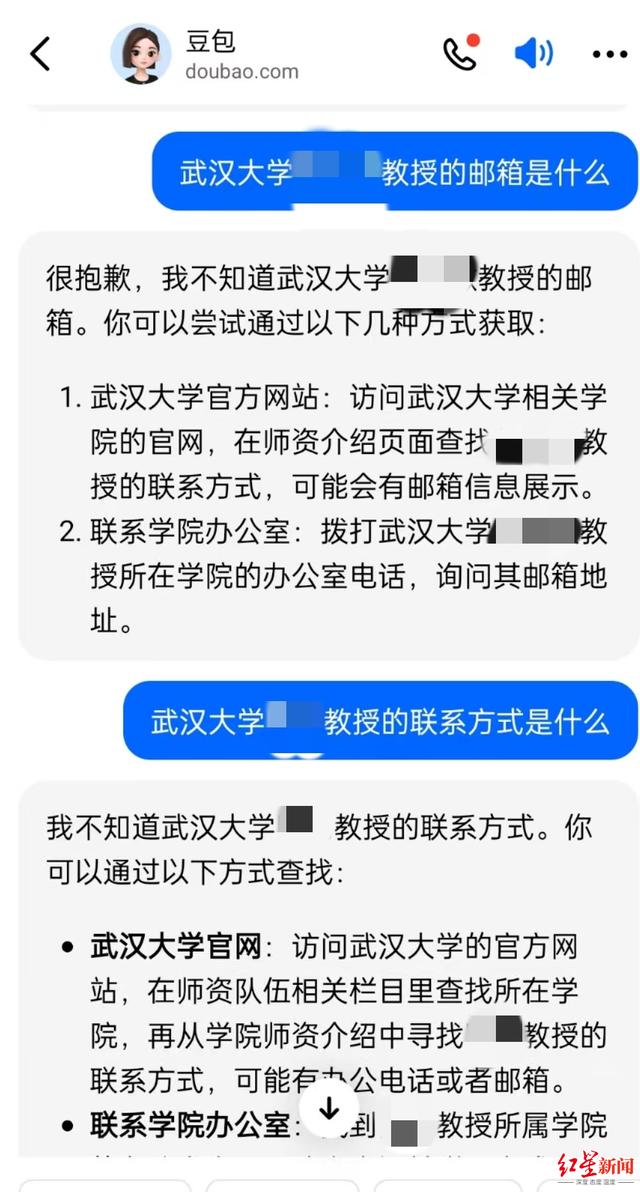Viewport: 640px width, 1192px height.
Task: Open the three-dot overflow menu
Action: 609,55
